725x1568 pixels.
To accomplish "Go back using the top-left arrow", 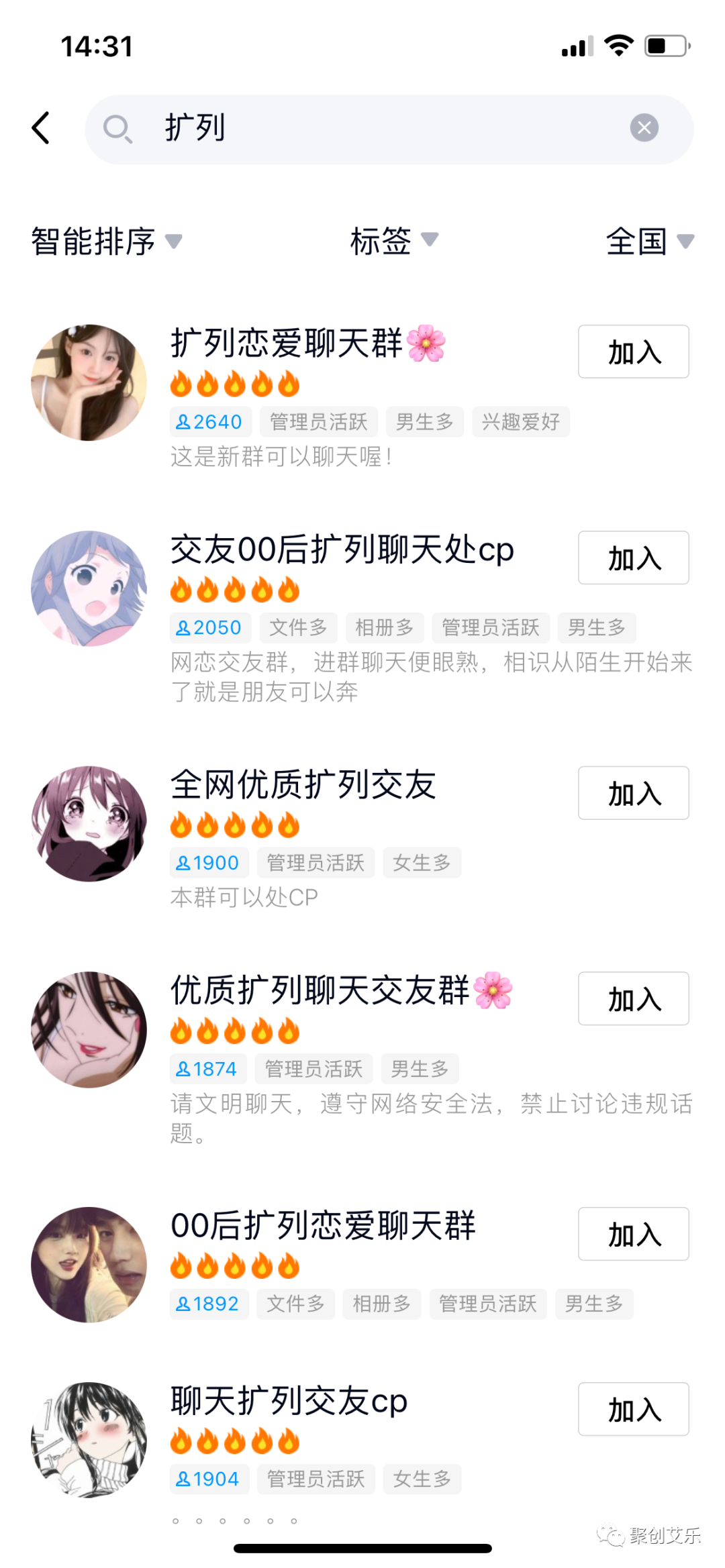I will point(41,127).
